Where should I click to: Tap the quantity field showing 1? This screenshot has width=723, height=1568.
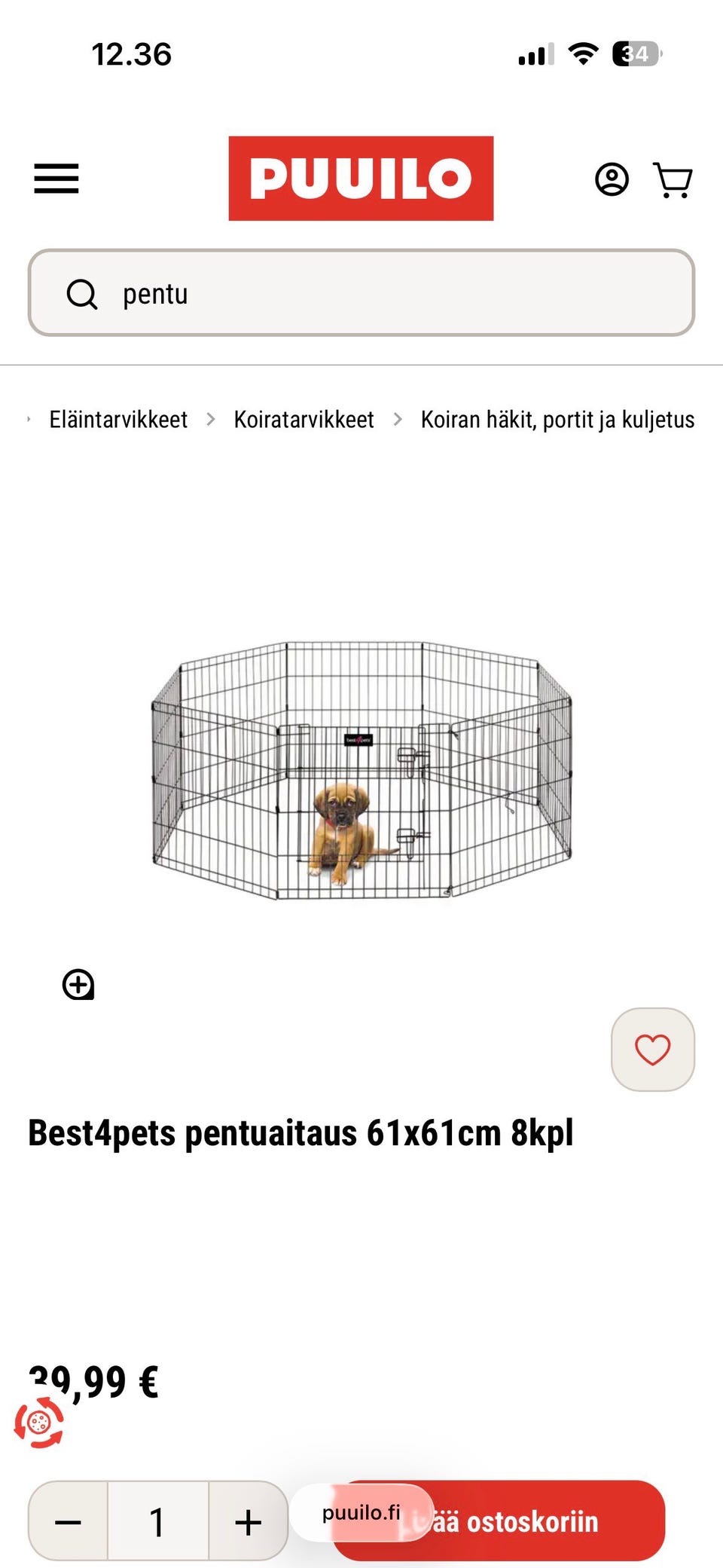click(x=158, y=1521)
